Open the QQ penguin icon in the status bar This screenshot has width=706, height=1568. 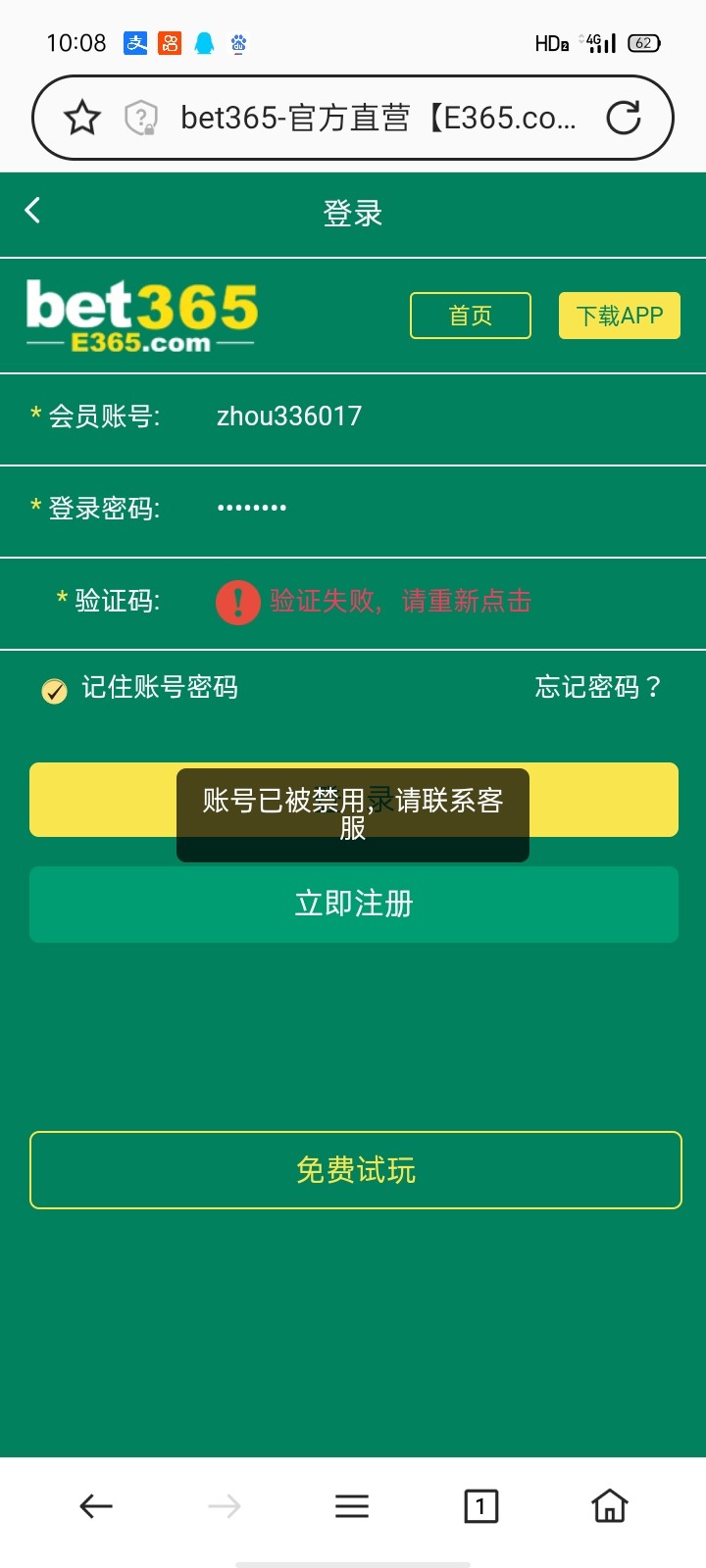coord(203,42)
